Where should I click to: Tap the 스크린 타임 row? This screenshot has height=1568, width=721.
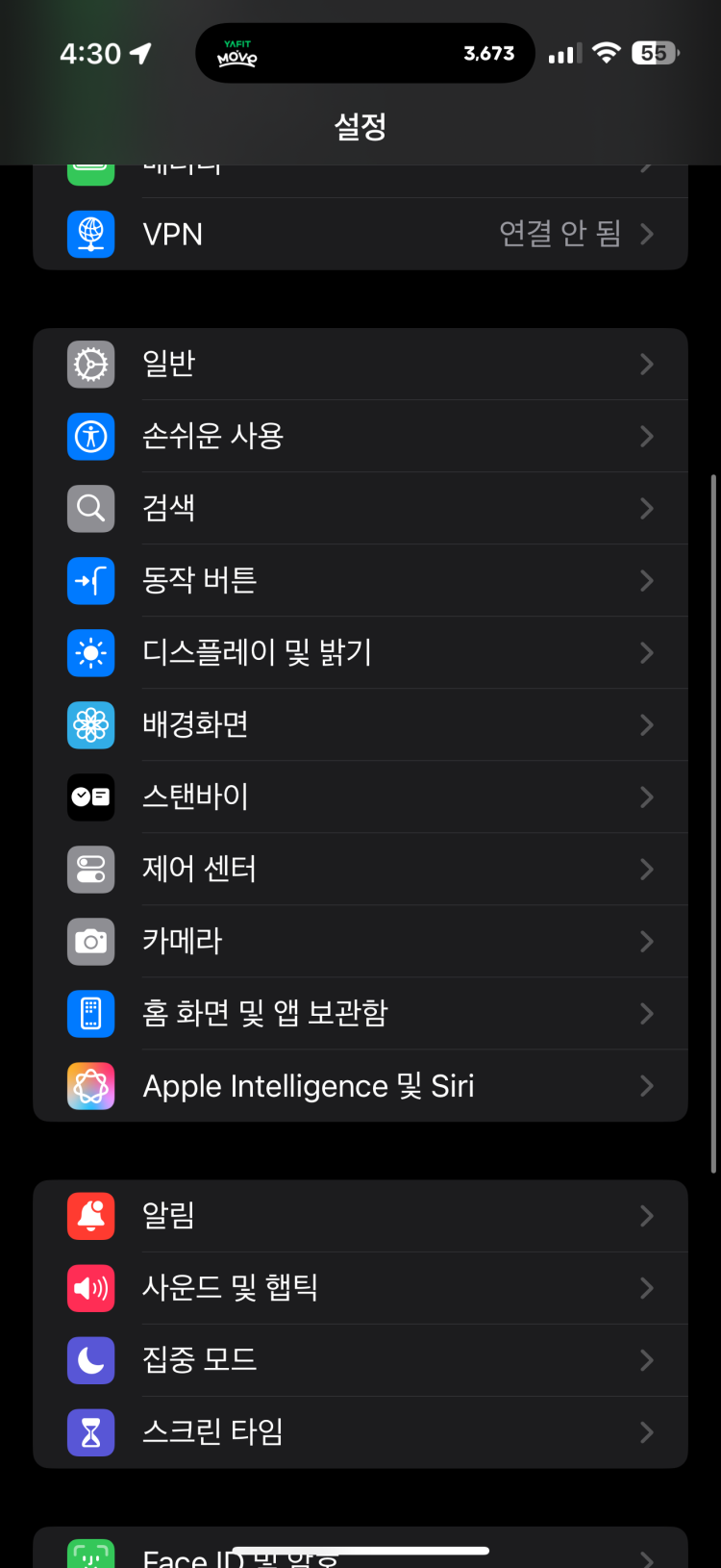[360, 1432]
